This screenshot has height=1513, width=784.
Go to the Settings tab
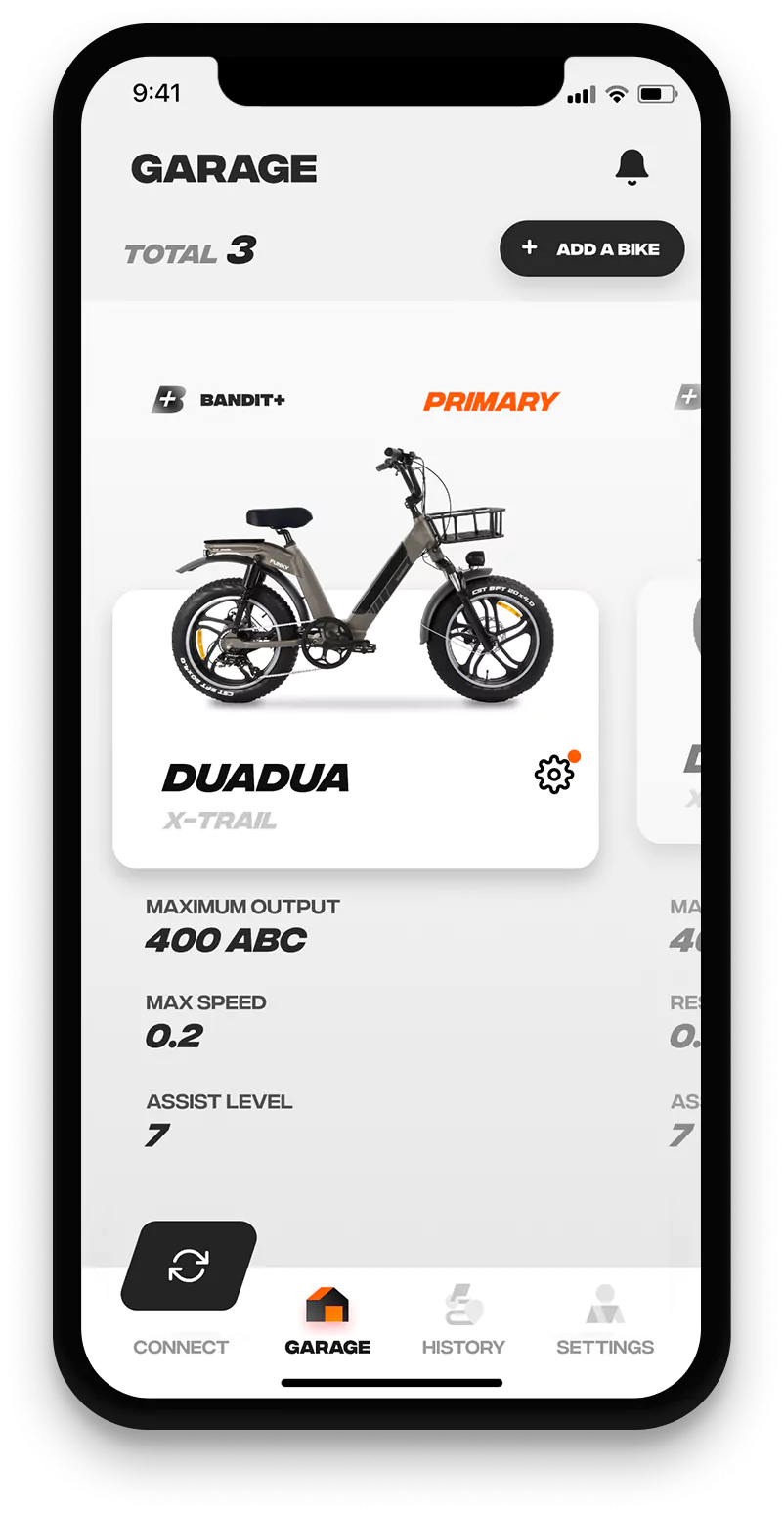tap(604, 1320)
